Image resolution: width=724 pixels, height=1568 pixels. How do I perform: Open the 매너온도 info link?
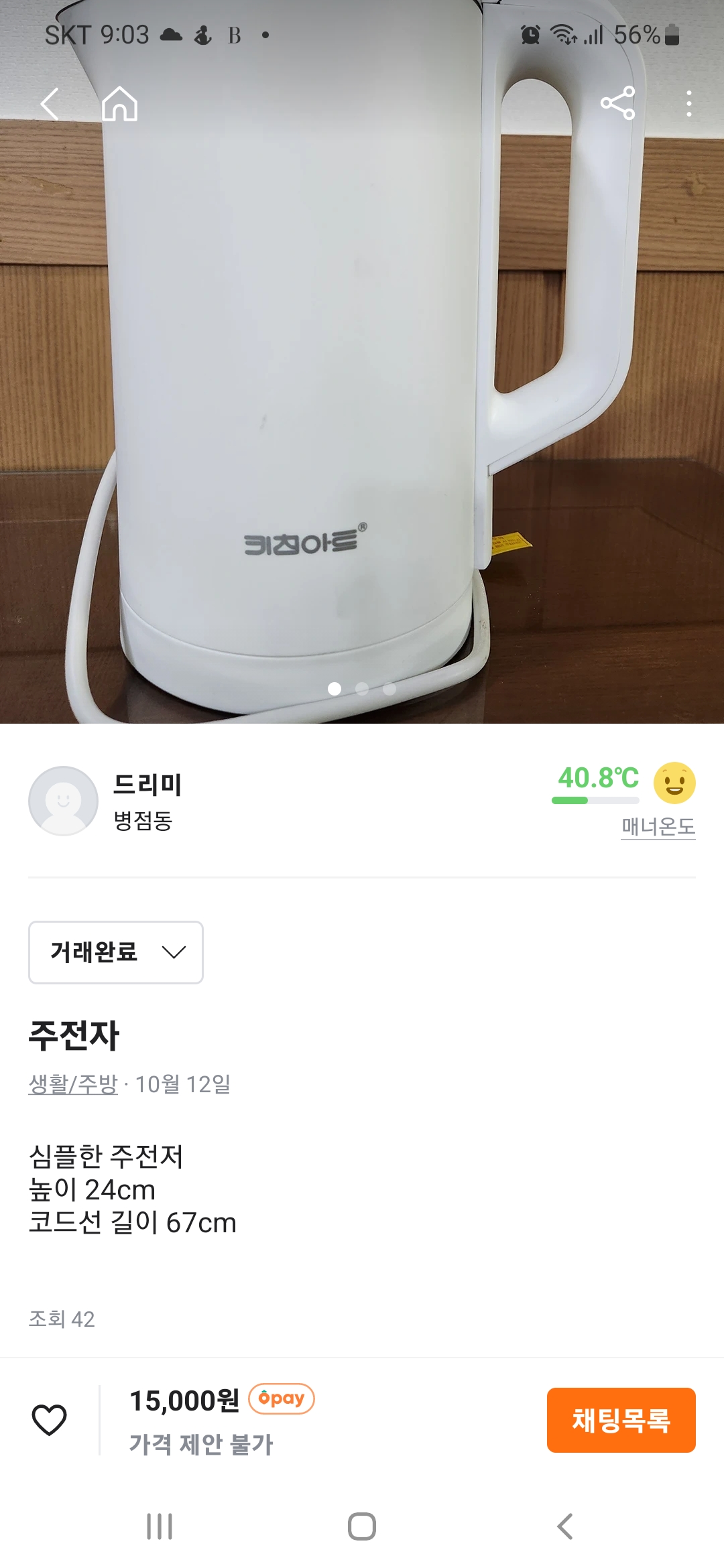pos(658,826)
